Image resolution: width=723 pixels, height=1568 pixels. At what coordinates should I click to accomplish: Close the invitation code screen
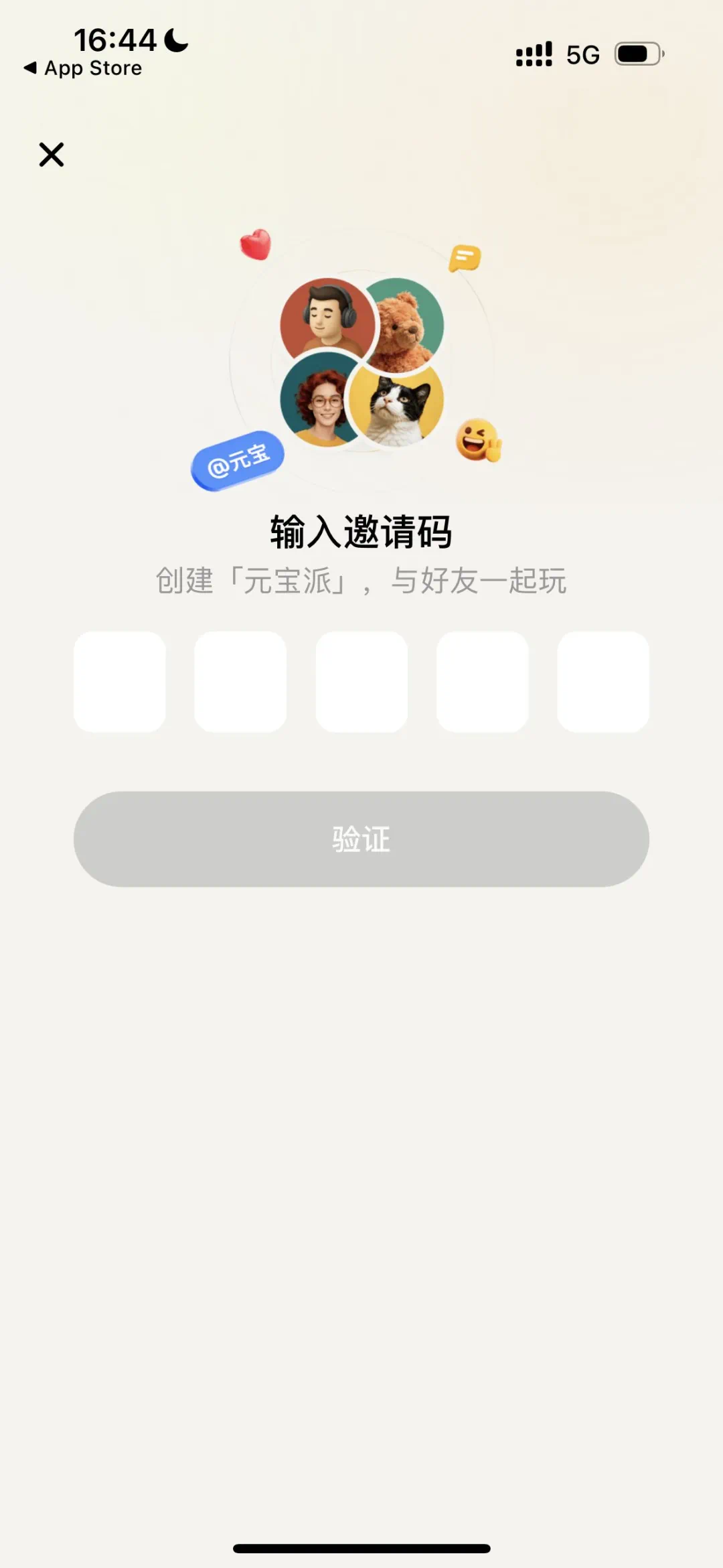52,155
